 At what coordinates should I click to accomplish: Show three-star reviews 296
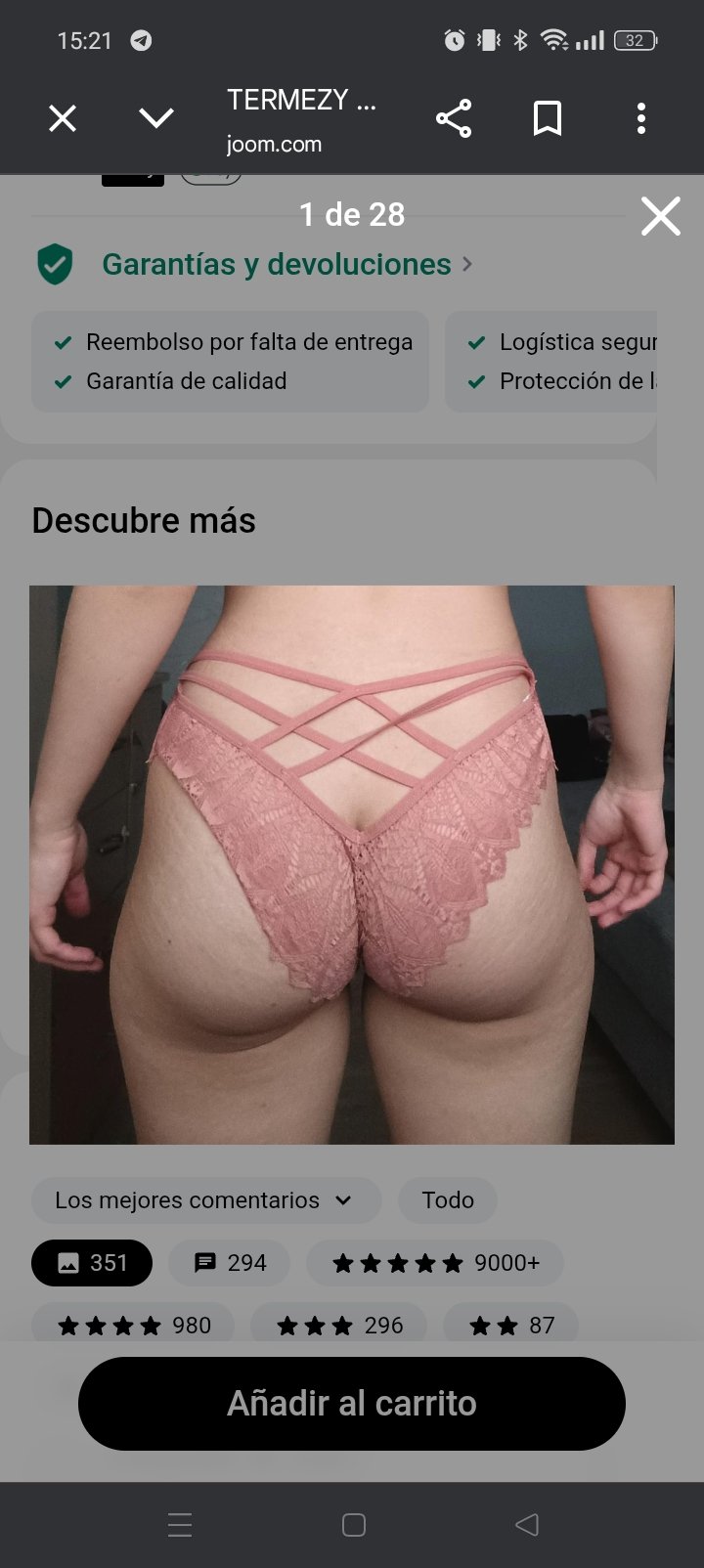339,1326
